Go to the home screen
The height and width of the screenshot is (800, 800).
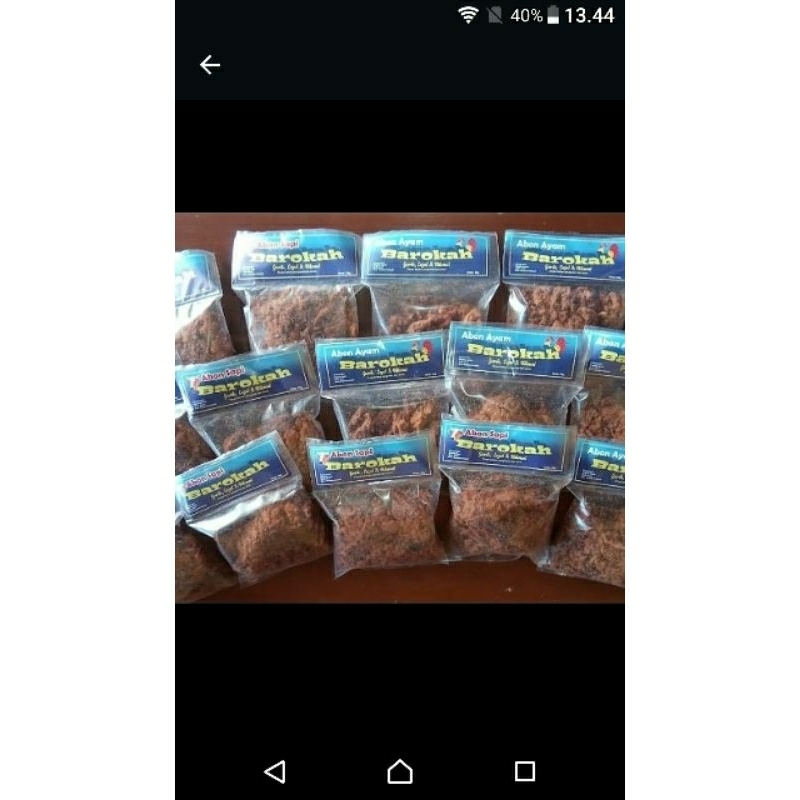[x=400, y=771]
